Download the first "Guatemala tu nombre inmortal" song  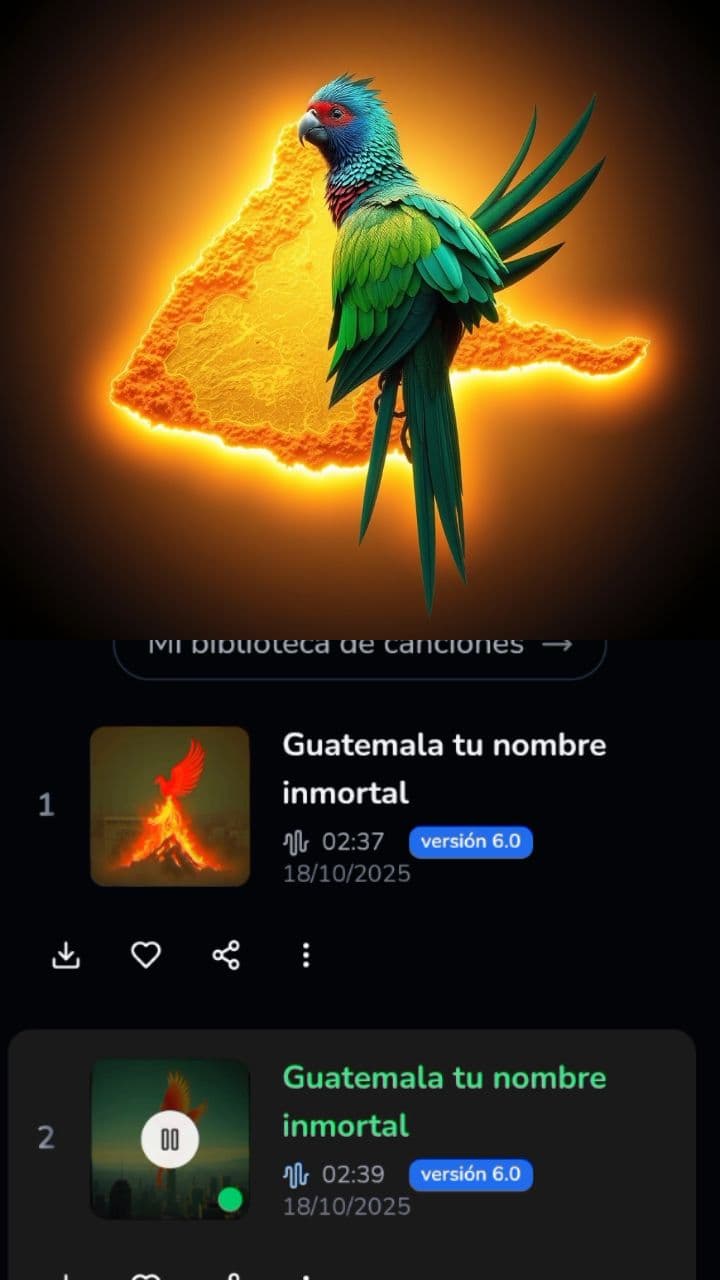tap(65, 955)
